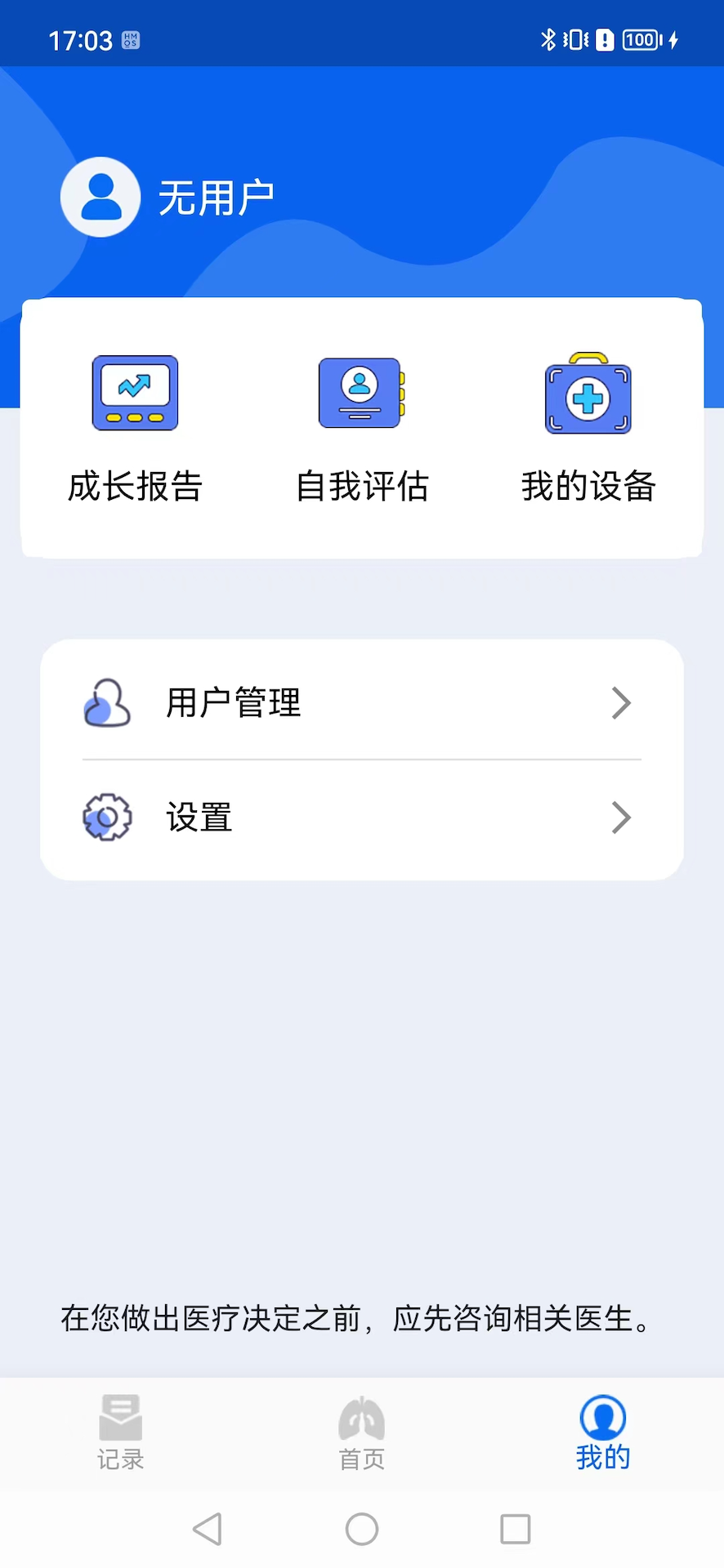Click the 用户管理 person icon
This screenshot has width=724, height=1568.
(x=106, y=702)
